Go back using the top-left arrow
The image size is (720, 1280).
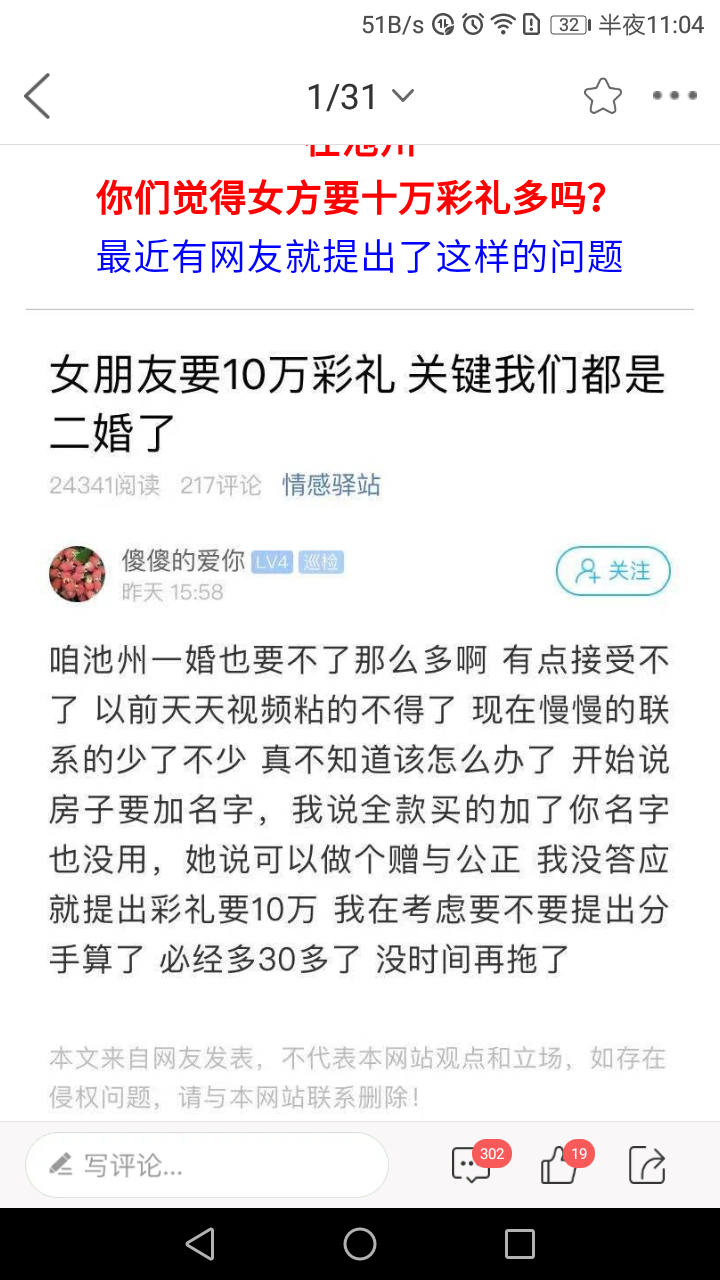[38, 97]
